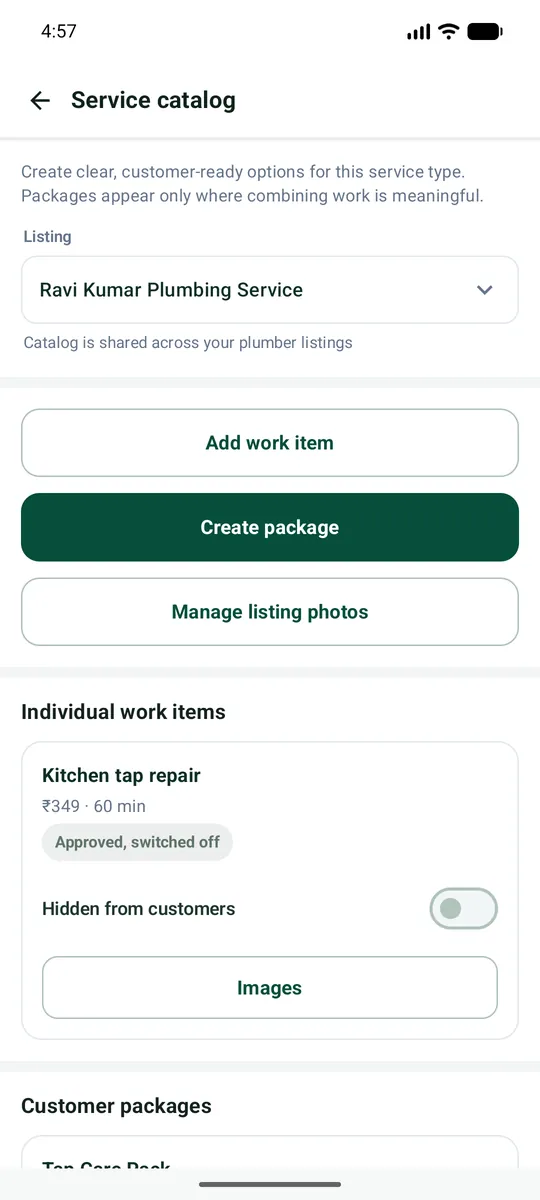Open Manage listing photos

pos(270,612)
